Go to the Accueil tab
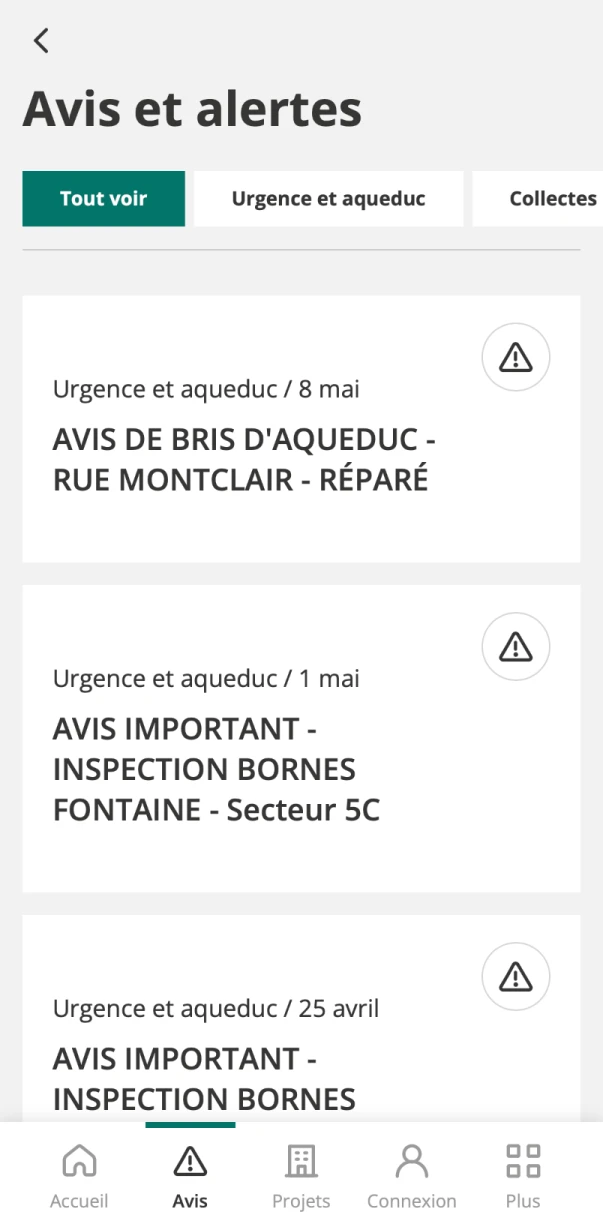The height and width of the screenshot is (1224, 603). pos(79,1177)
